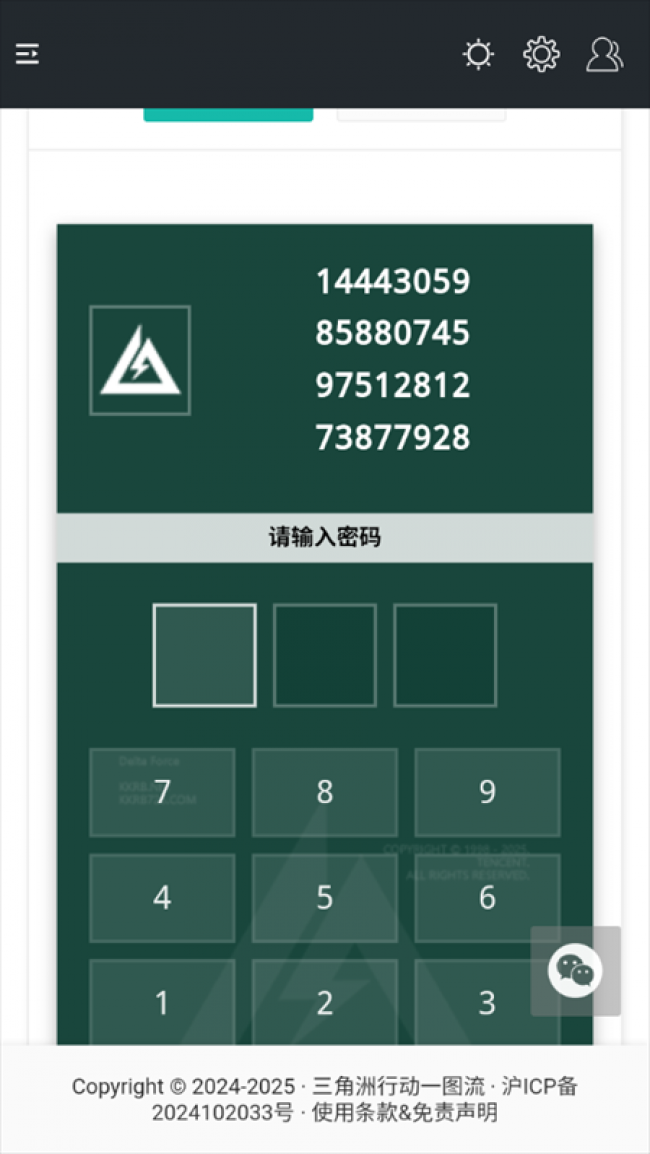The width and height of the screenshot is (650, 1154).
Task: Open the settings gear
Action: coord(541,54)
